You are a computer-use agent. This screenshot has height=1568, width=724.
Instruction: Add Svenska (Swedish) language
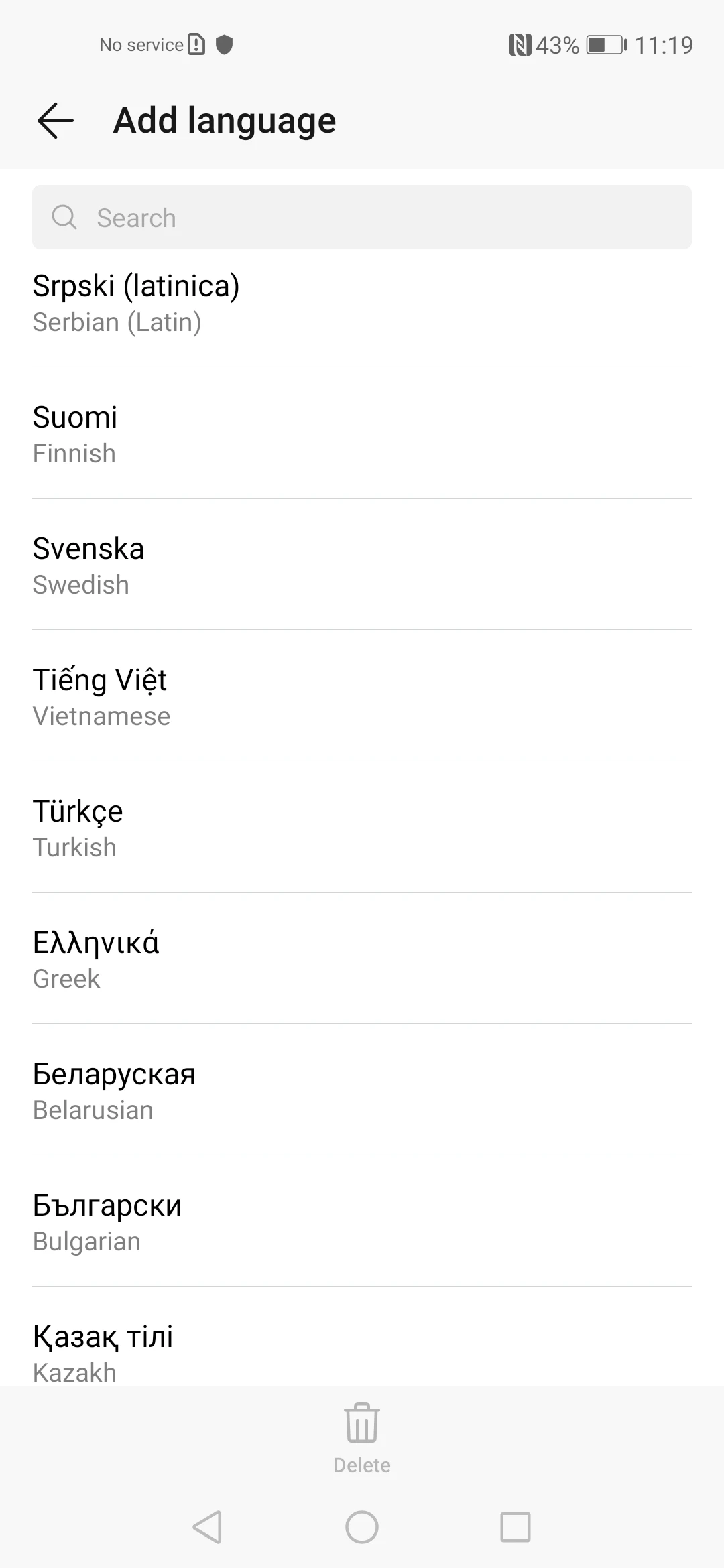tap(362, 566)
